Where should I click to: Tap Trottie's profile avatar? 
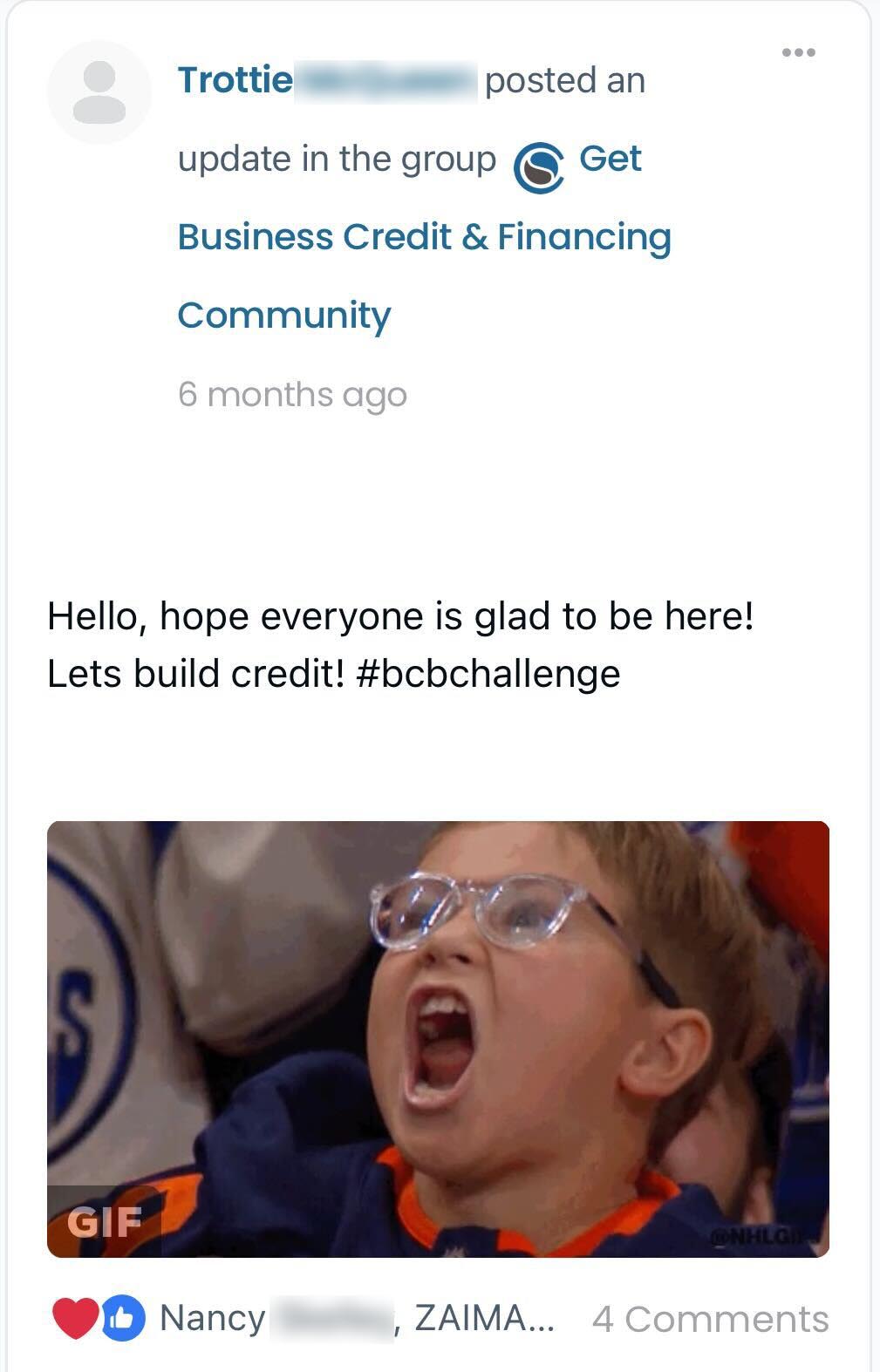(99, 92)
